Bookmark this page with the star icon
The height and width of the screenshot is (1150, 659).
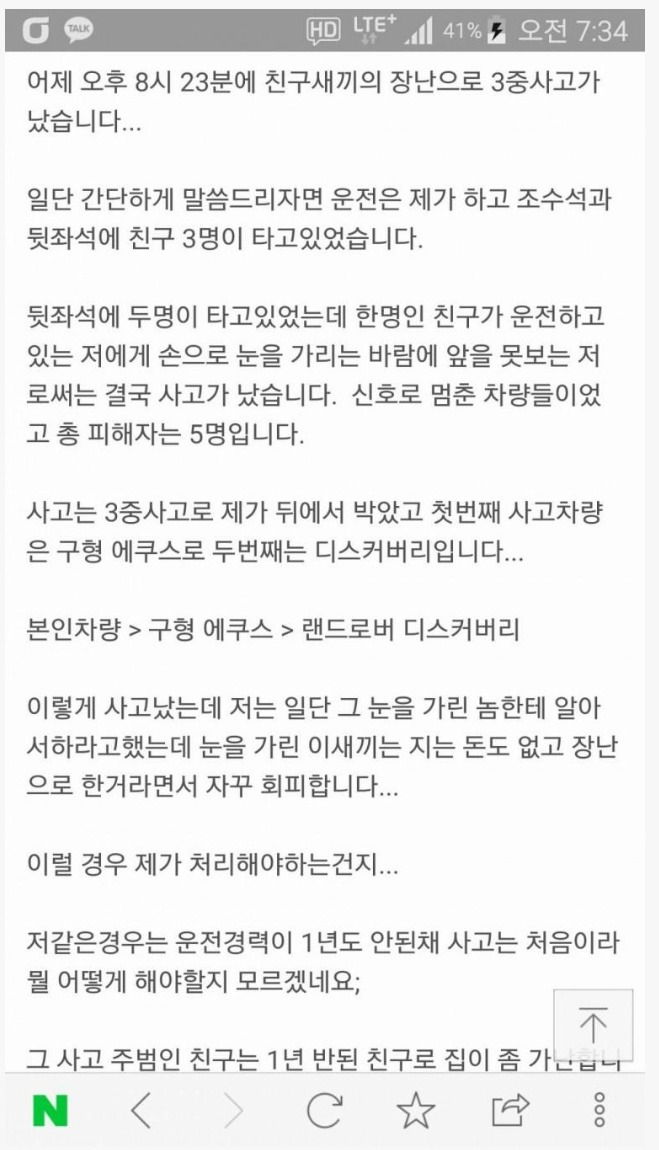(x=416, y=1110)
